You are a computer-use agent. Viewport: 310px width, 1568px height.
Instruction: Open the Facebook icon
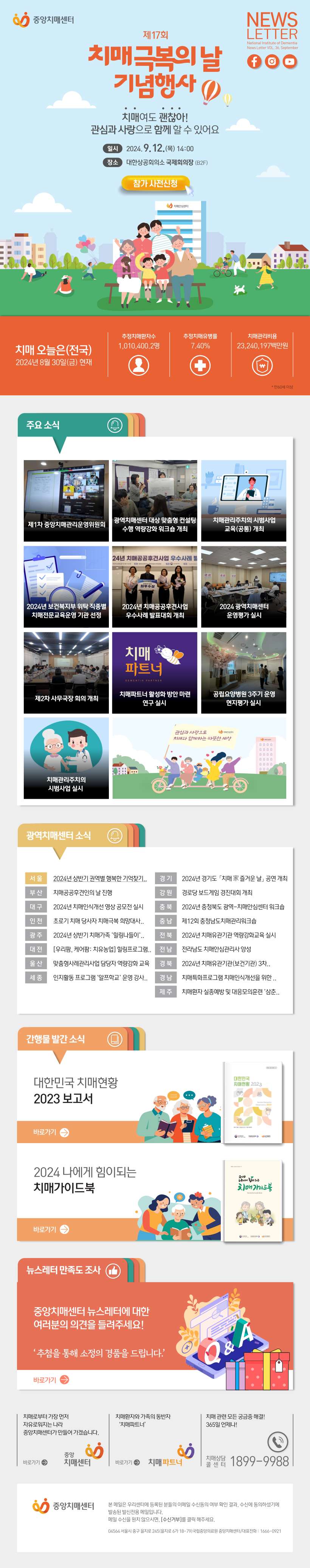[x=254, y=61]
